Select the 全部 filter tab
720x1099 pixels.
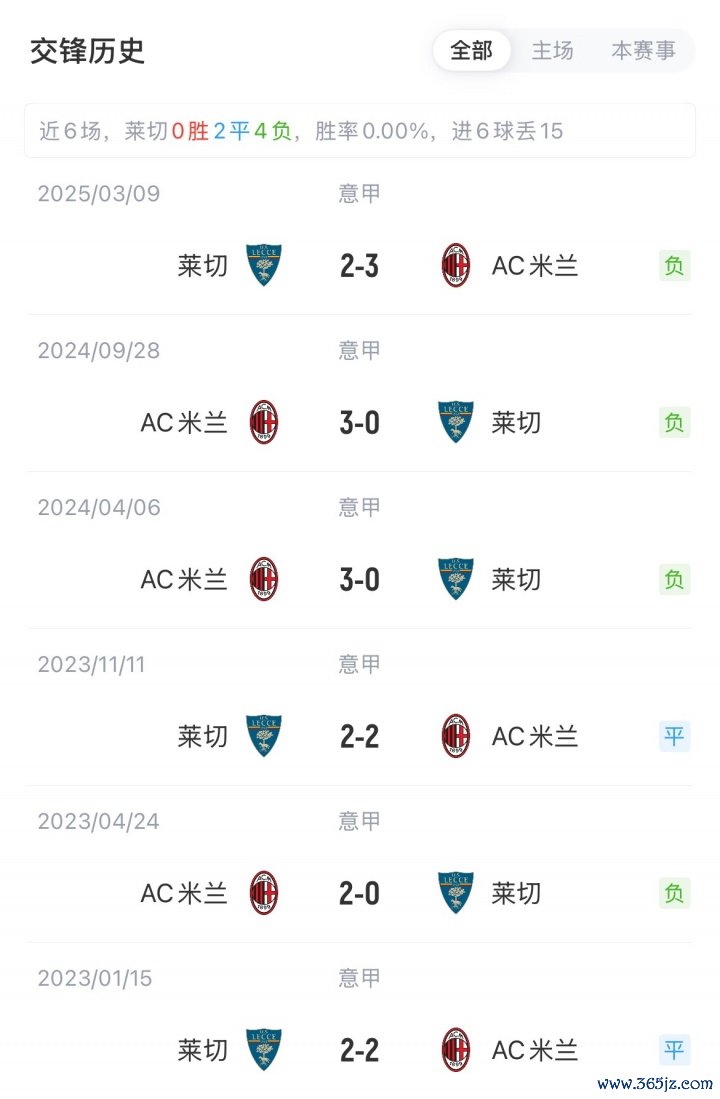[471, 51]
